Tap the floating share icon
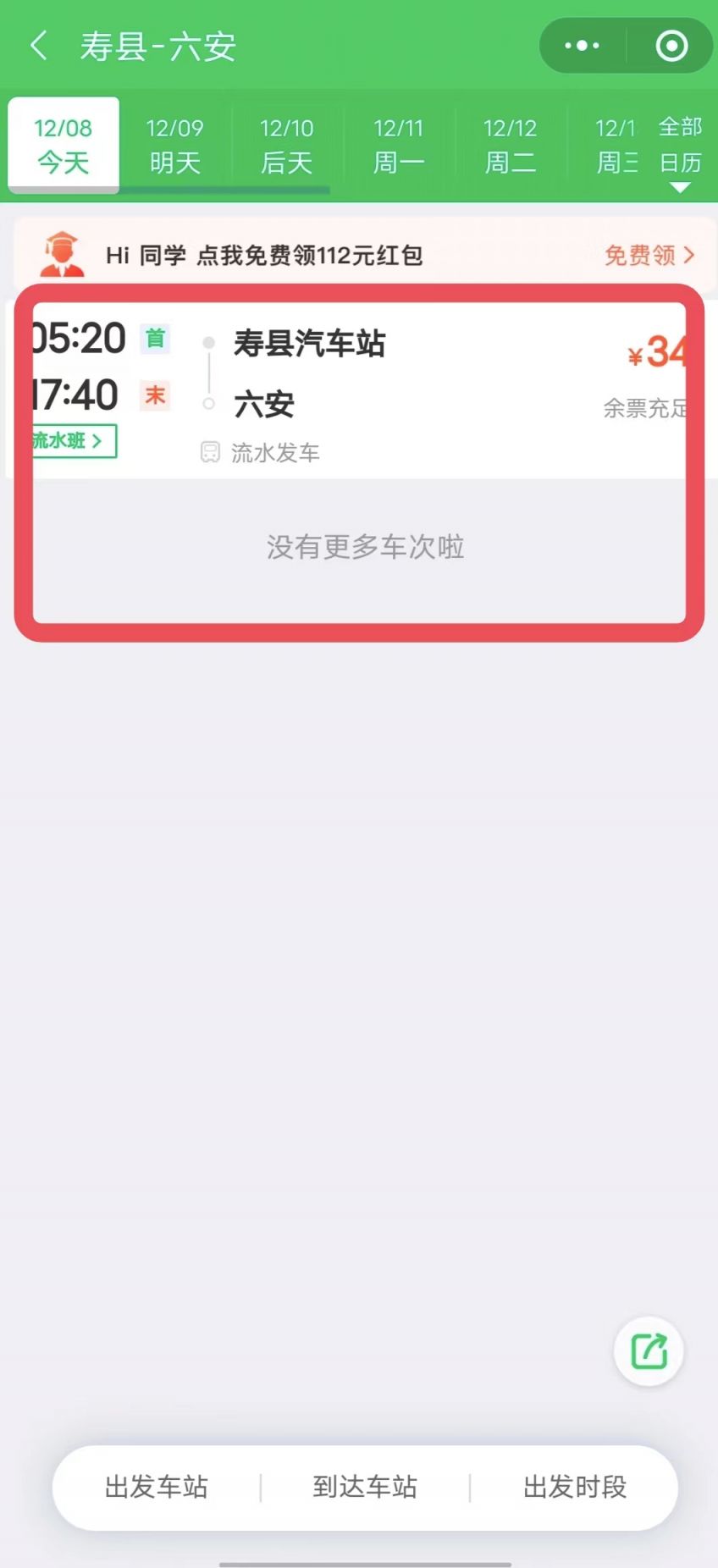 point(649,1351)
